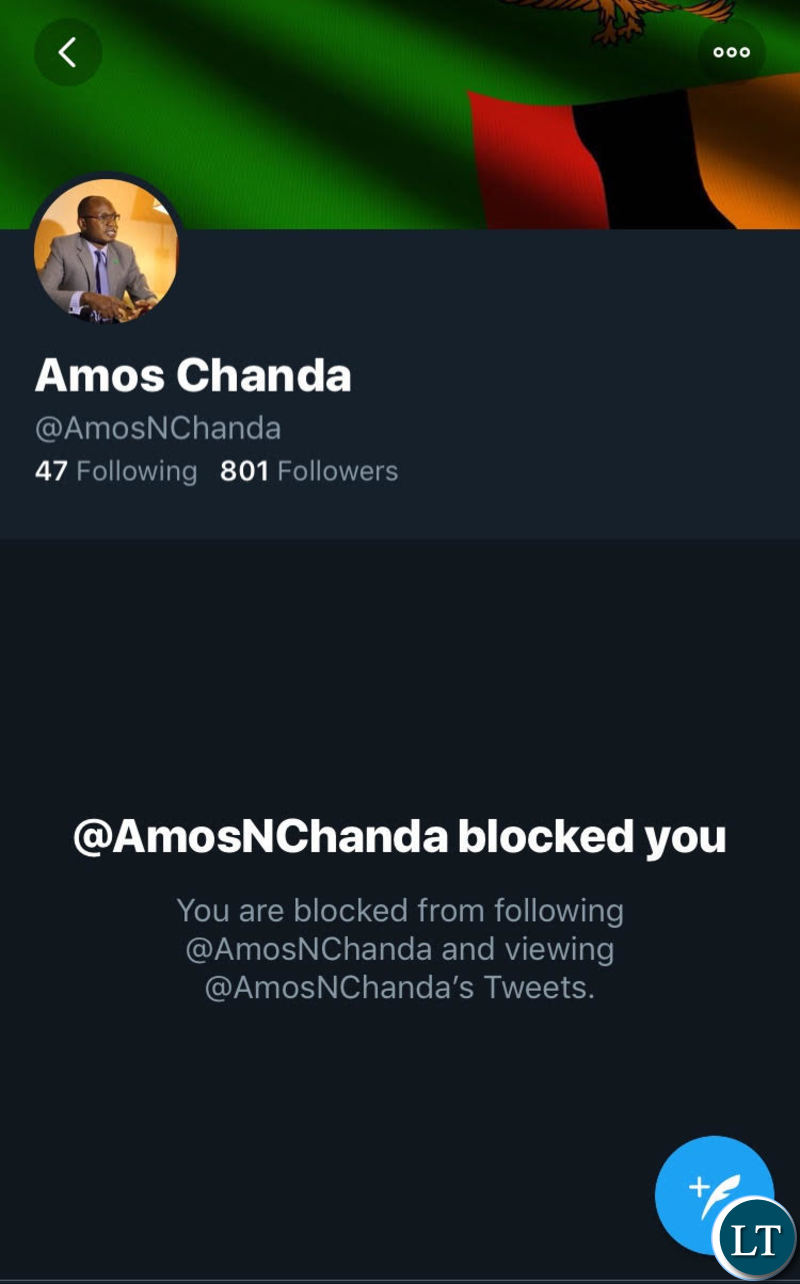Open the 801 Followers list
800x1284 pixels.
pos(309,471)
